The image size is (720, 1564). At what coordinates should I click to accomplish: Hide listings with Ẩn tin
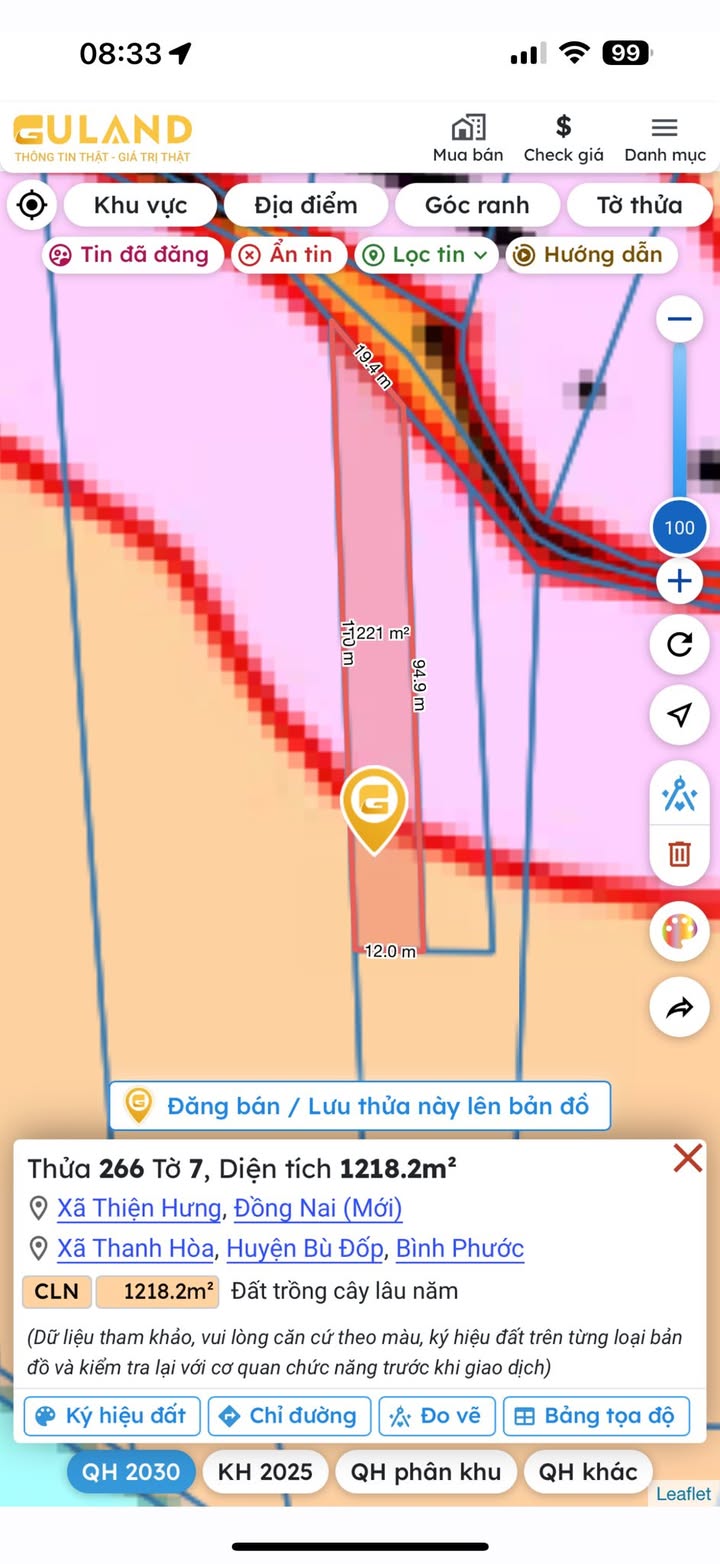pyautogui.click(x=289, y=254)
